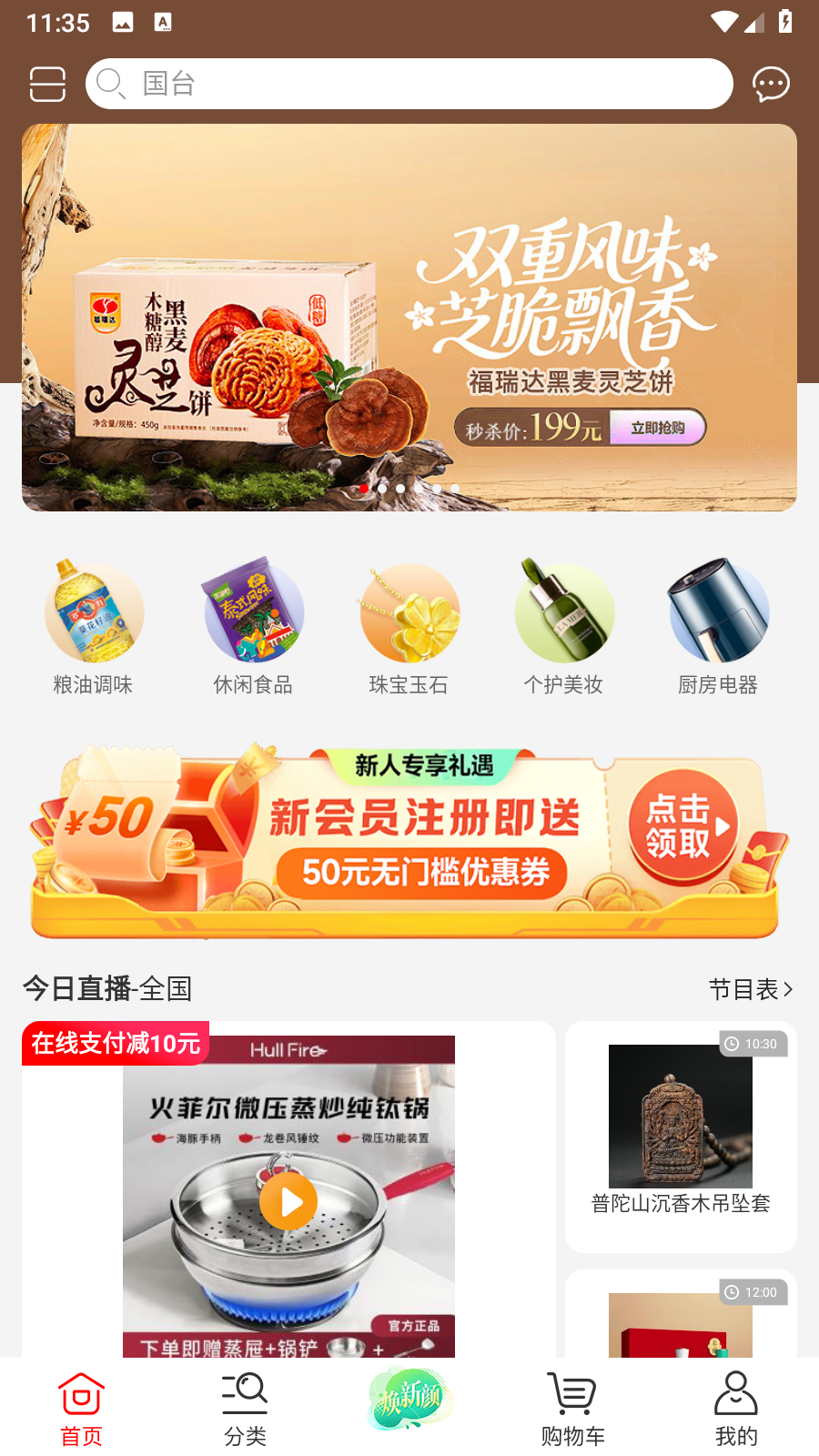
Task: Switch to the 首页 tab
Action: point(82,1409)
